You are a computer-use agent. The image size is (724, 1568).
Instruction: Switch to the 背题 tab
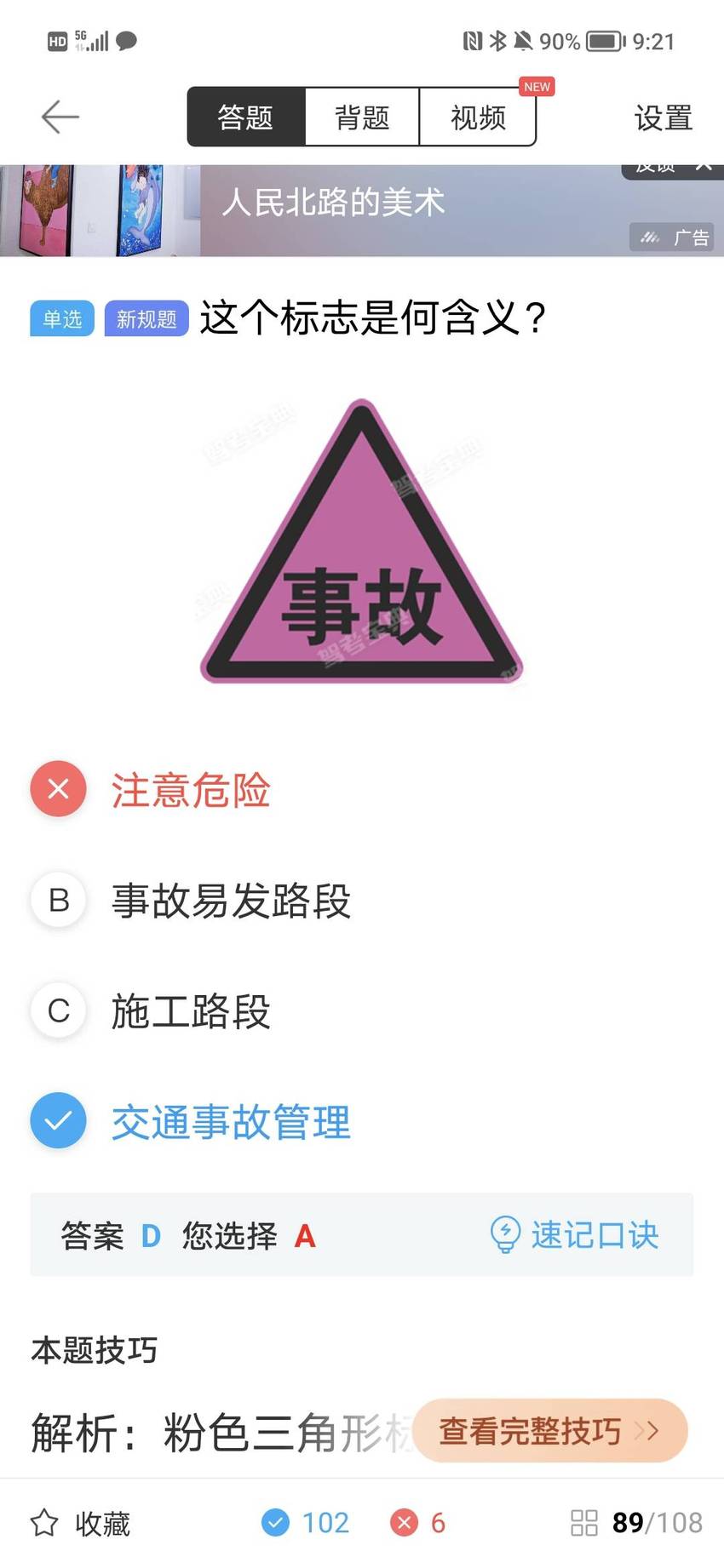(x=362, y=117)
